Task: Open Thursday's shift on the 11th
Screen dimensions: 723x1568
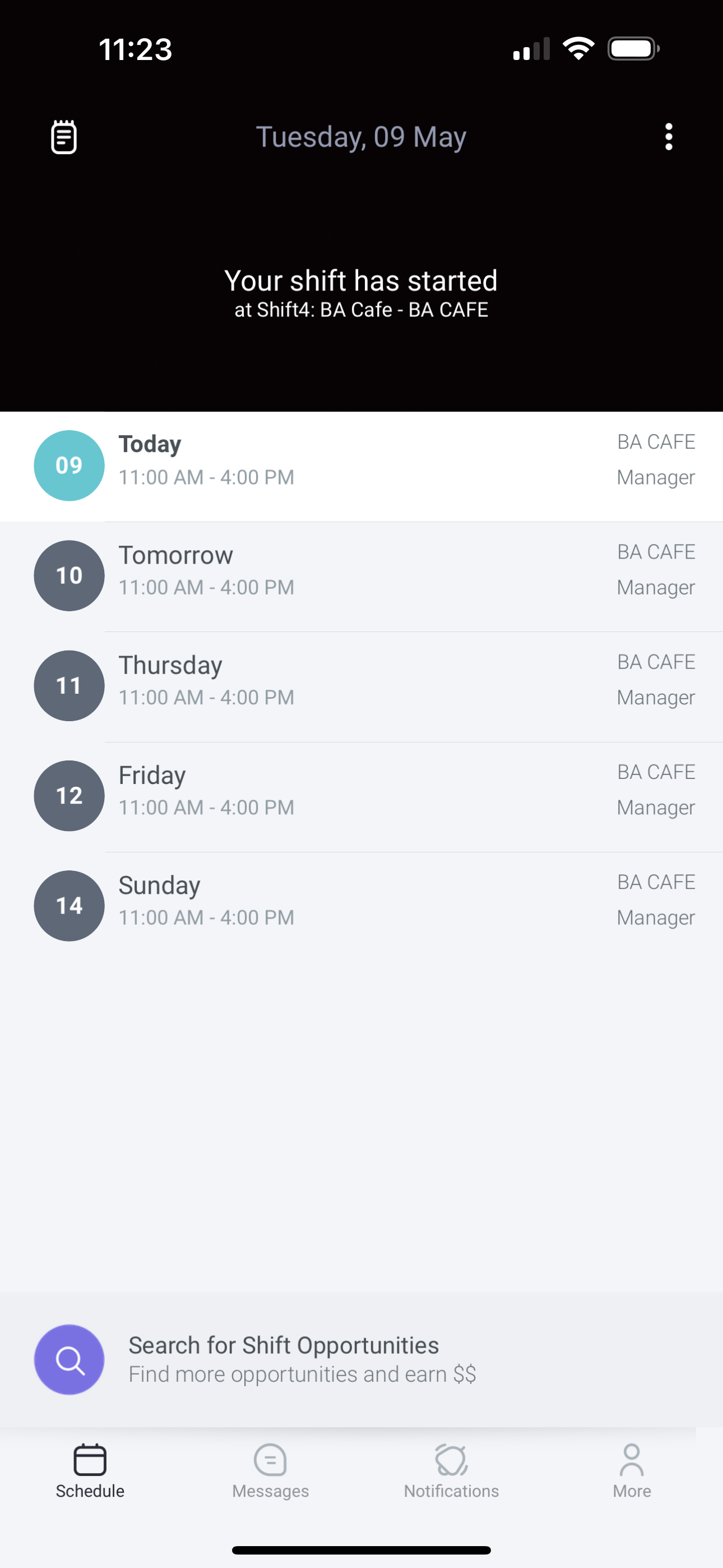Action: 361,686
